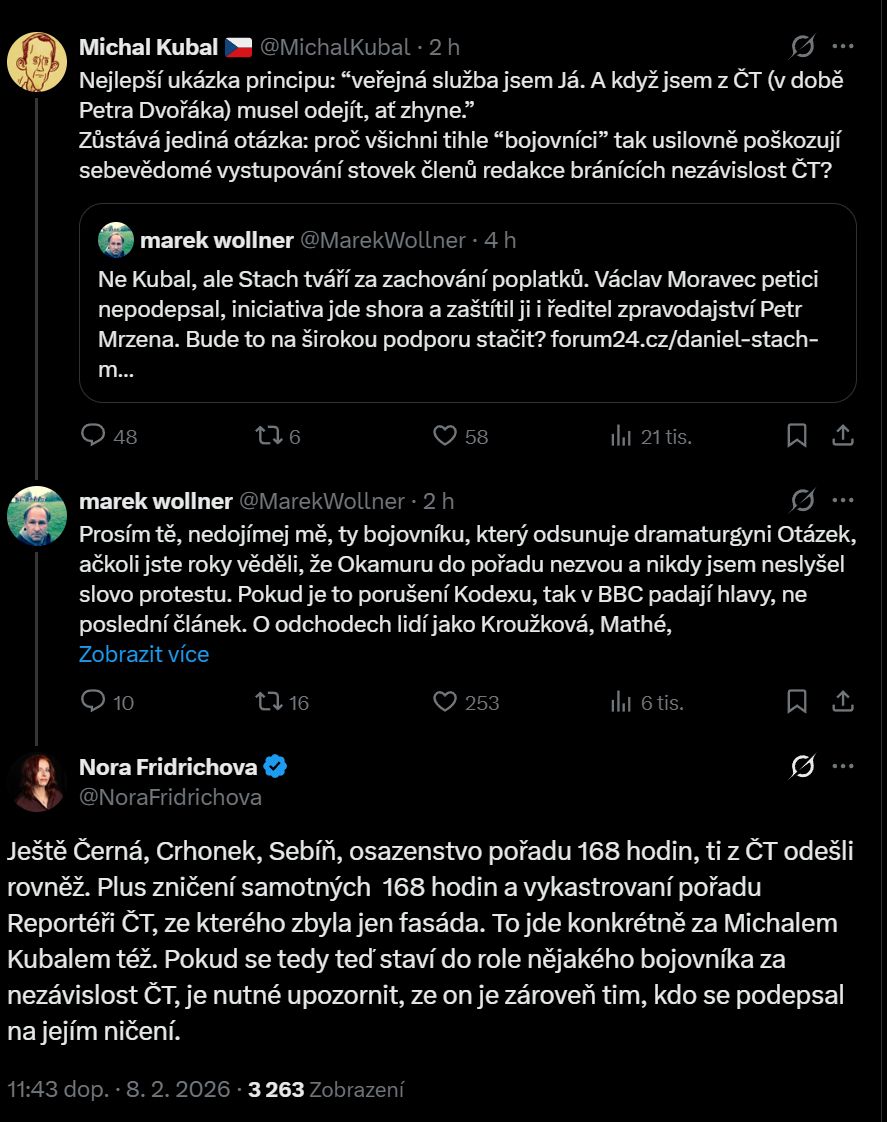The width and height of the screenshot is (887, 1122).
Task: Tap Grok icon on Michal Kubal's post
Action: pos(801,46)
